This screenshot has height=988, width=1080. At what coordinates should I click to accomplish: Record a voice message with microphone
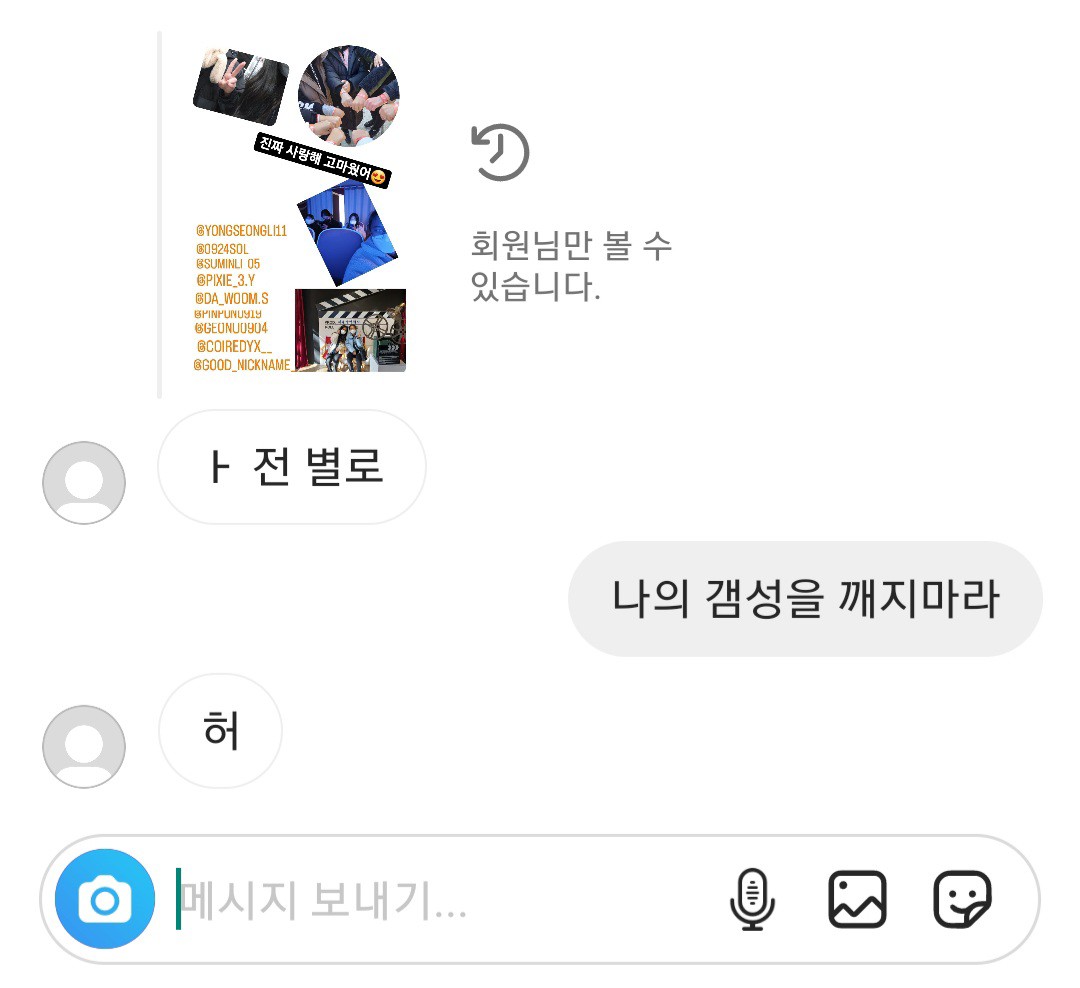[x=752, y=900]
